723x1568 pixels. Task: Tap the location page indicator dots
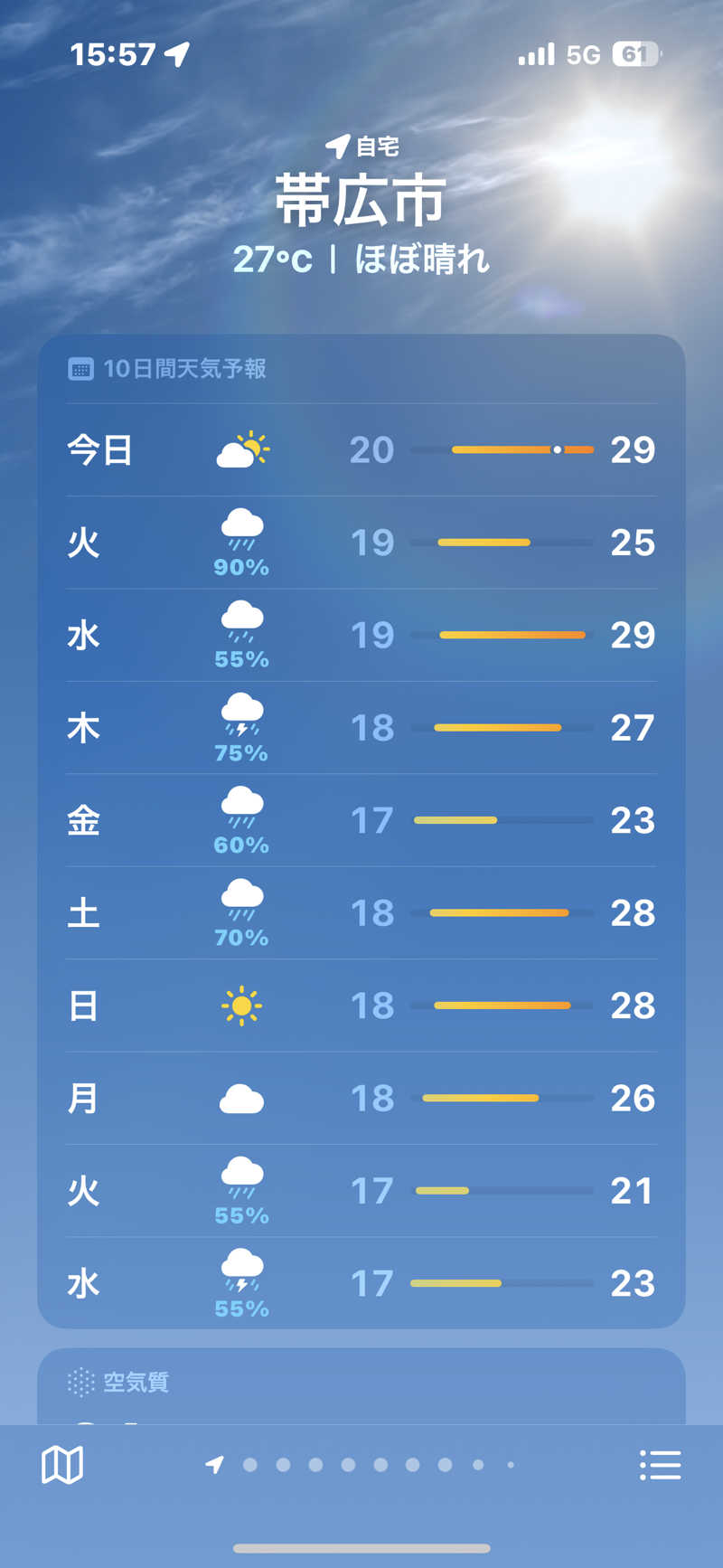coord(361,1465)
